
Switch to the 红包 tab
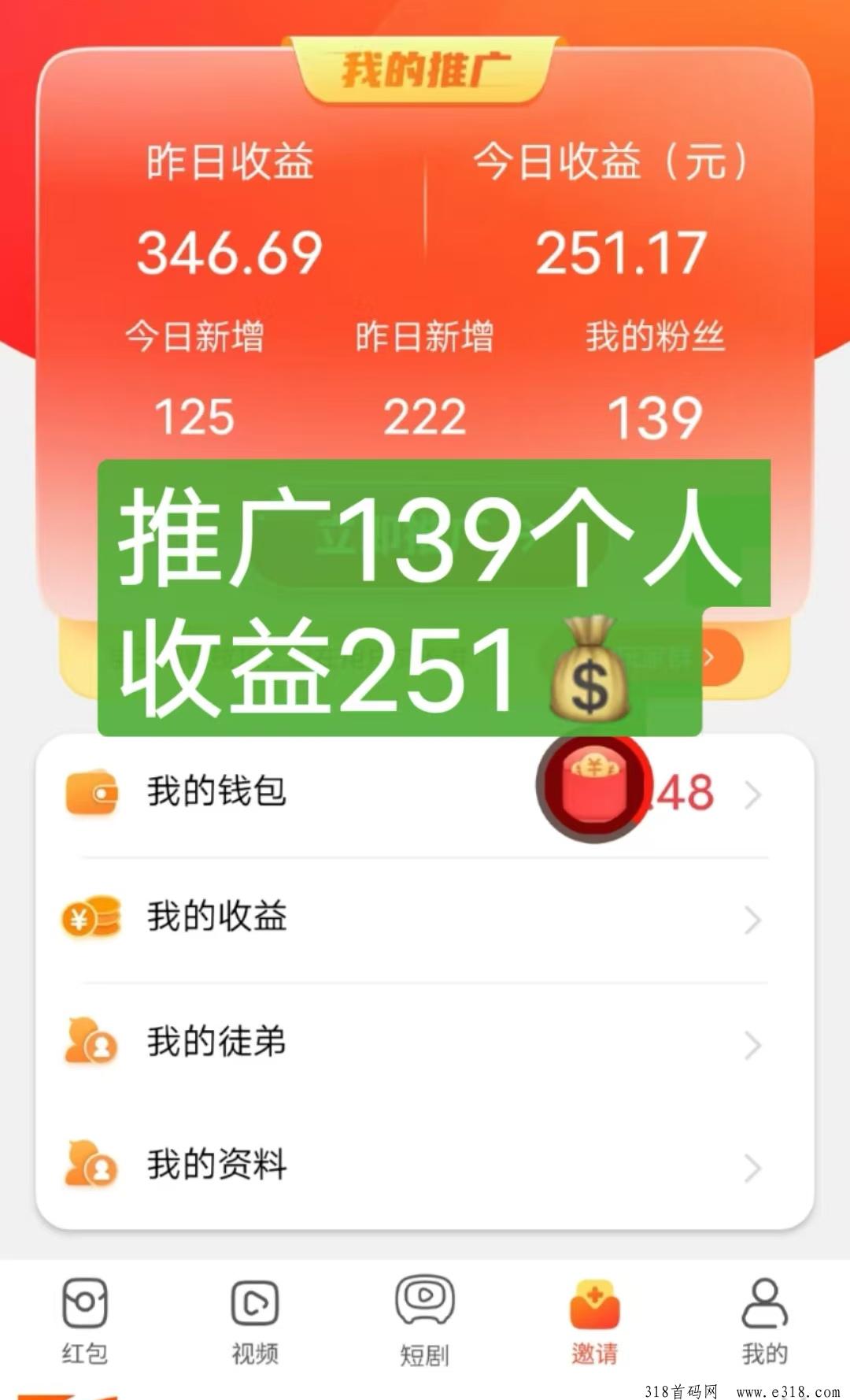coord(85,1321)
